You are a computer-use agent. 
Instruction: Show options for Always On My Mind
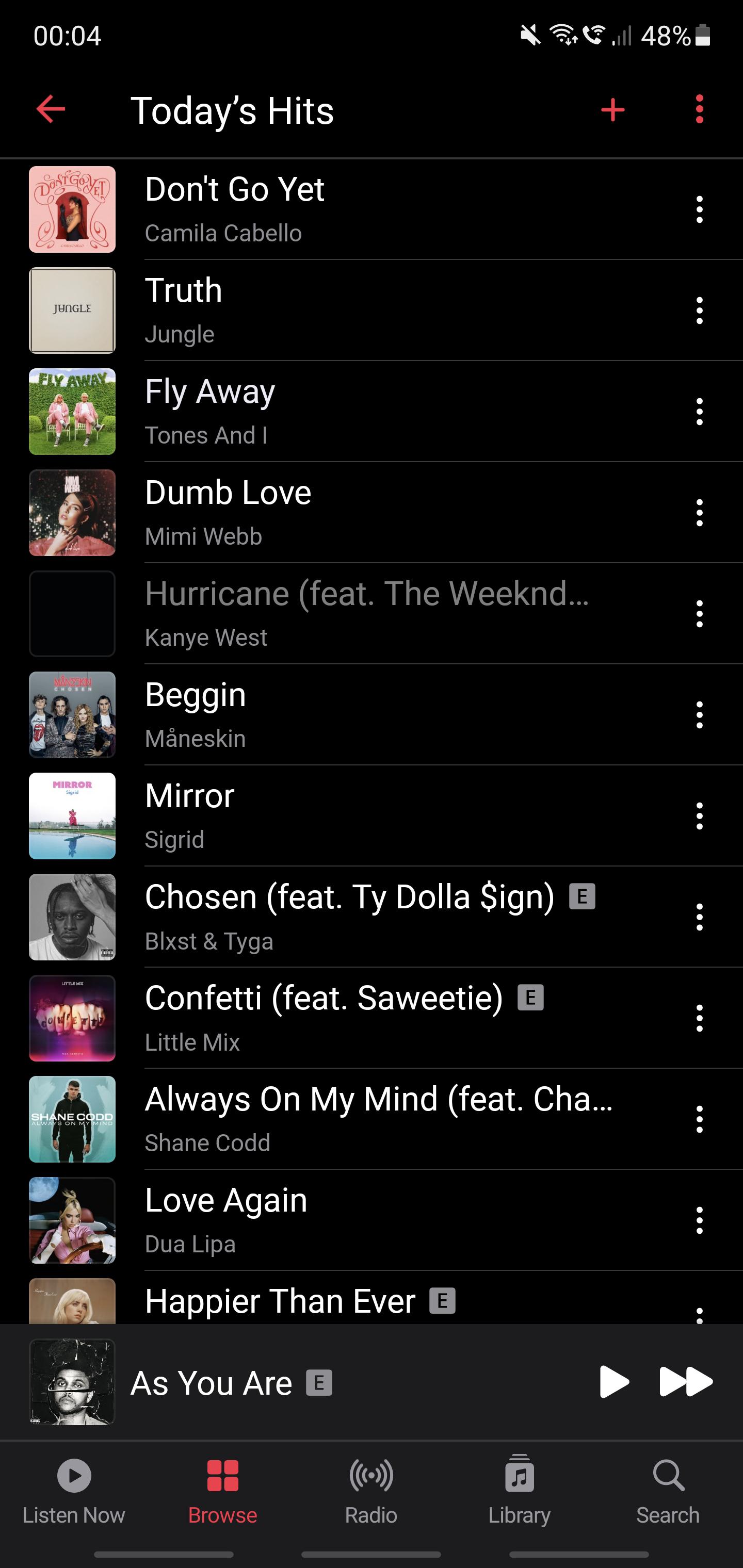click(x=699, y=1119)
